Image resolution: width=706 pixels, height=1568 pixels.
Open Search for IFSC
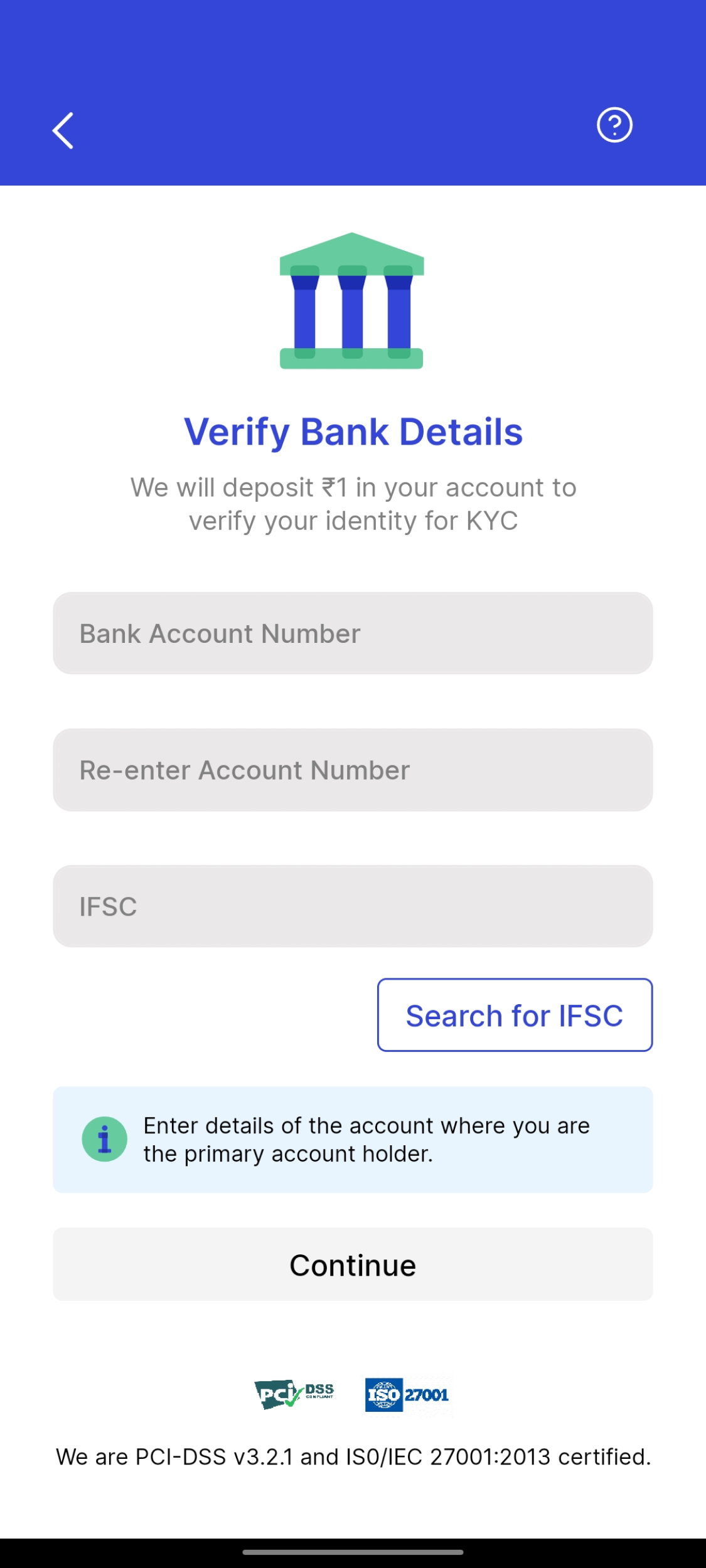click(515, 1015)
